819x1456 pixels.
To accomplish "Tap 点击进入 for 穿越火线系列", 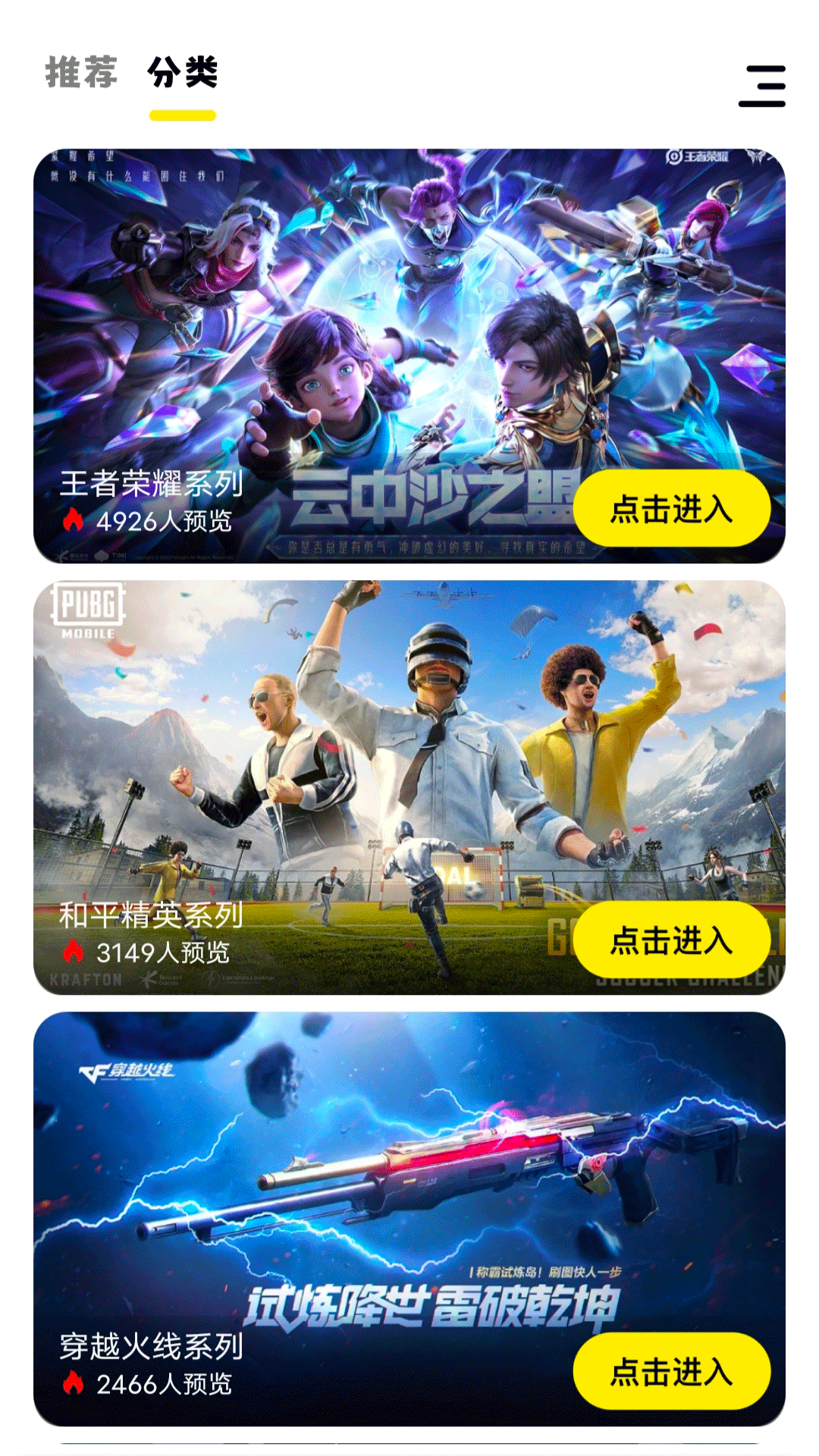I will (671, 1372).
